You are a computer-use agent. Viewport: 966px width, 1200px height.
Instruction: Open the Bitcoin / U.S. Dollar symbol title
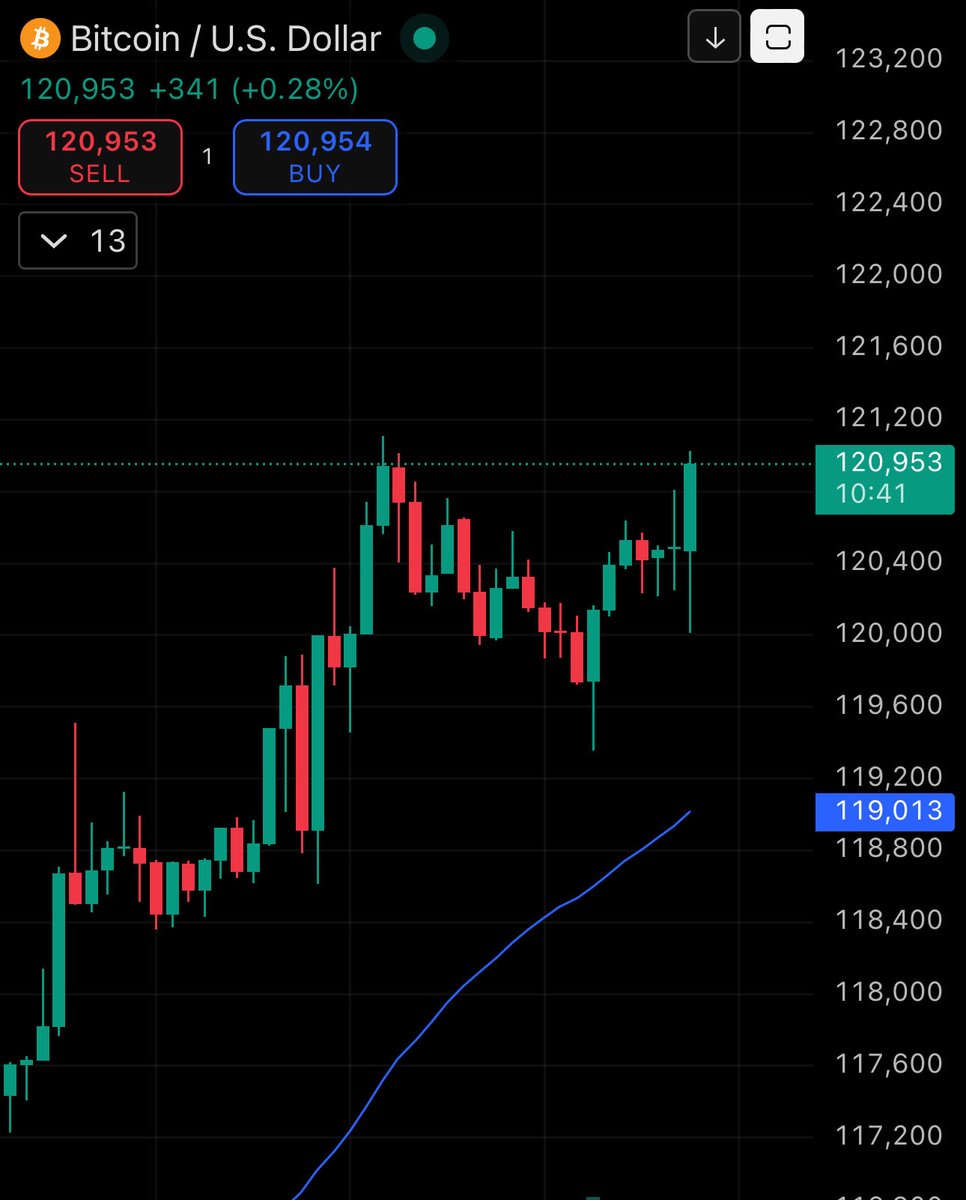[x=225, y=39]
